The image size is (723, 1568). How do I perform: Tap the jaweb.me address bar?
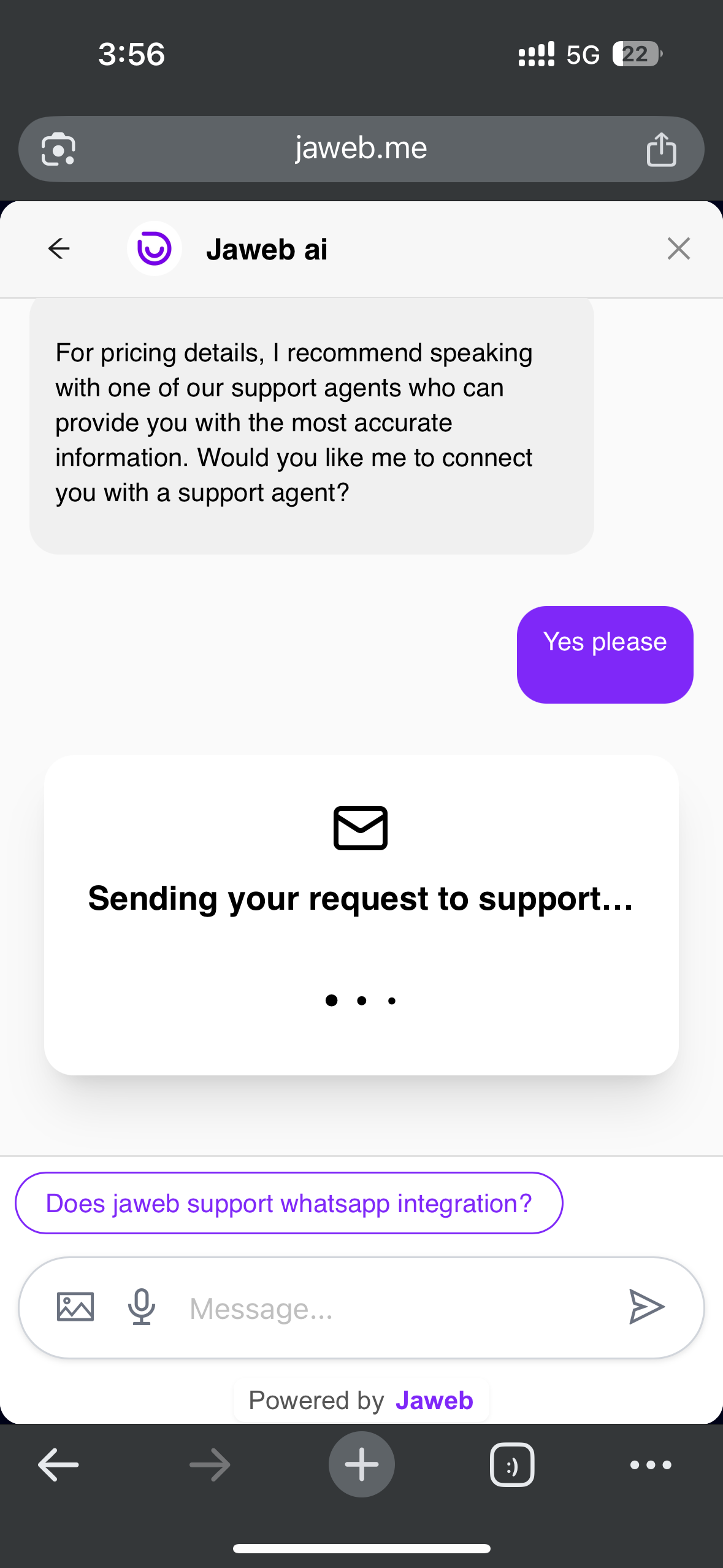point(361,148)
